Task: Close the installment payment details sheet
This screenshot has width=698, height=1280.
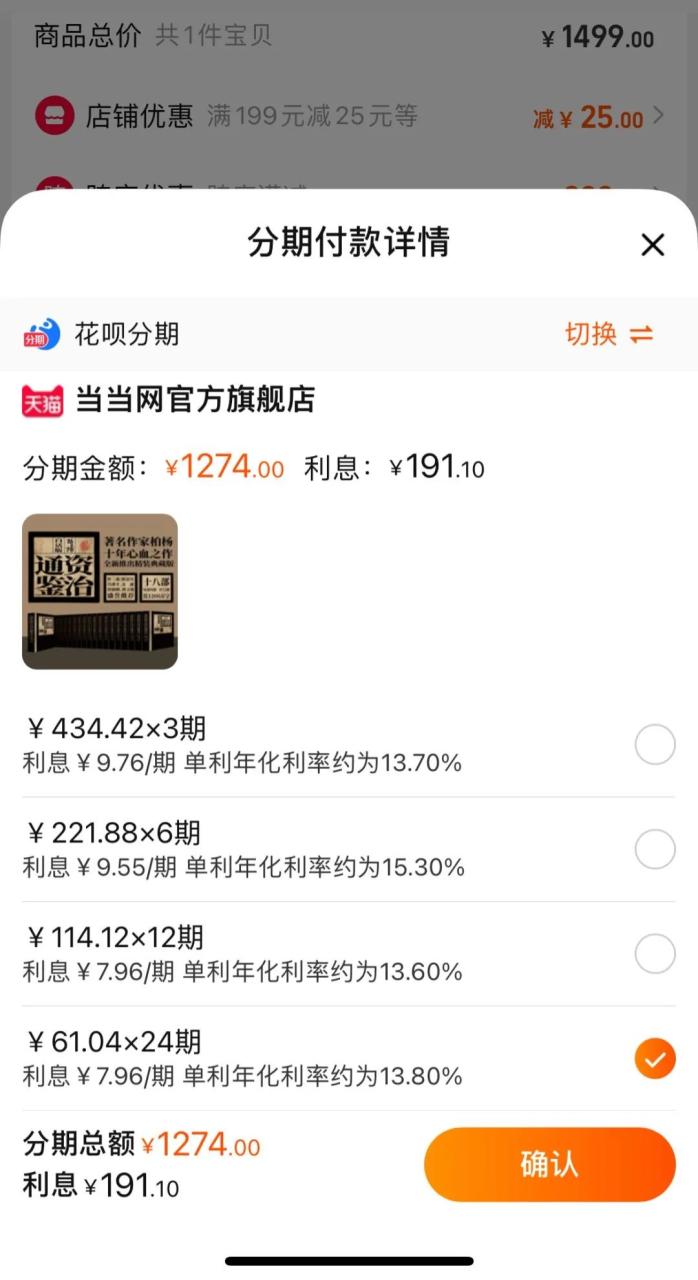Action: pyautogui.click(x=652, y=244)
